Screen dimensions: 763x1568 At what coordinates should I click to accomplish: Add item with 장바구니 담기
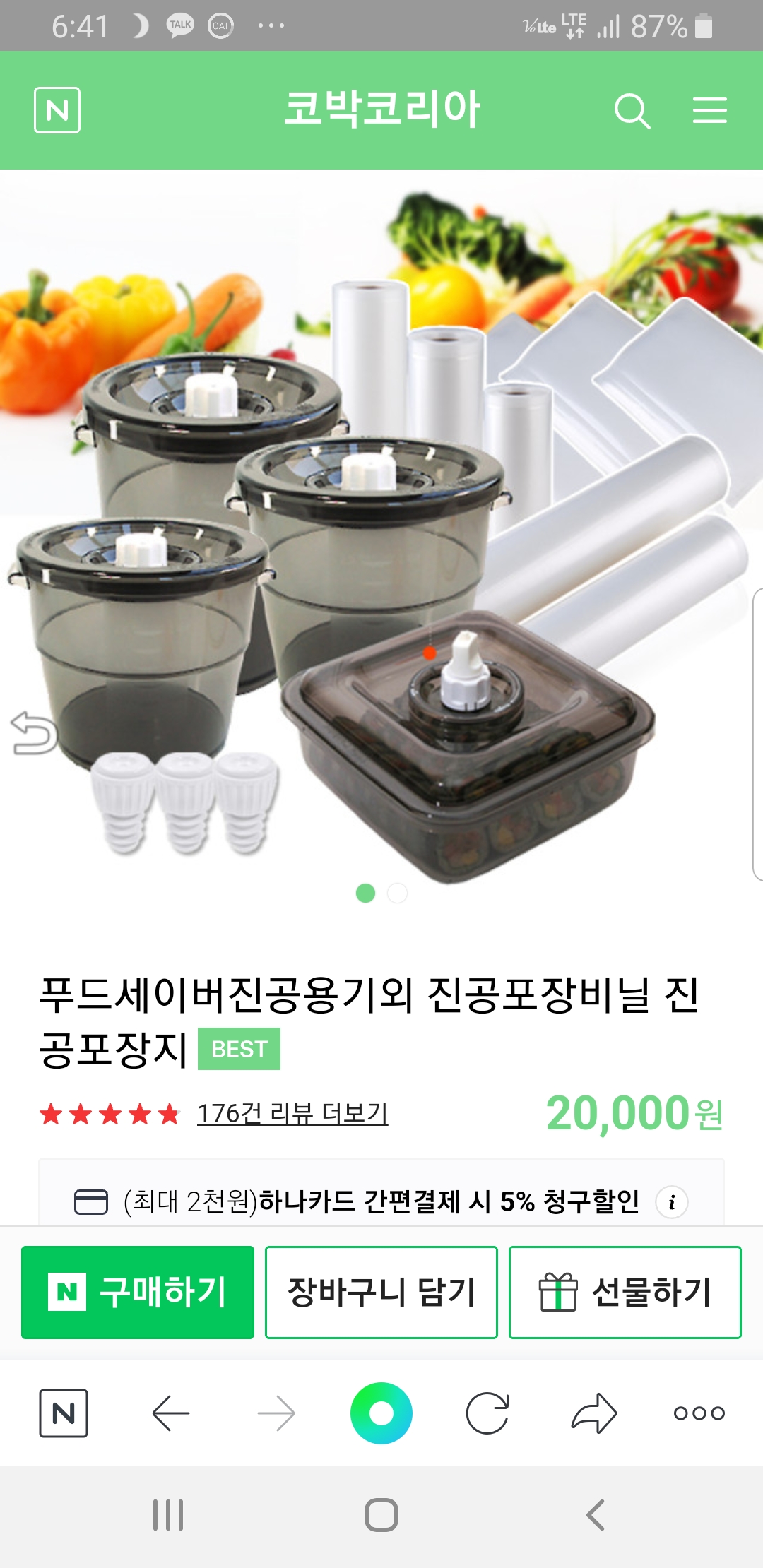coord(381,1293)
